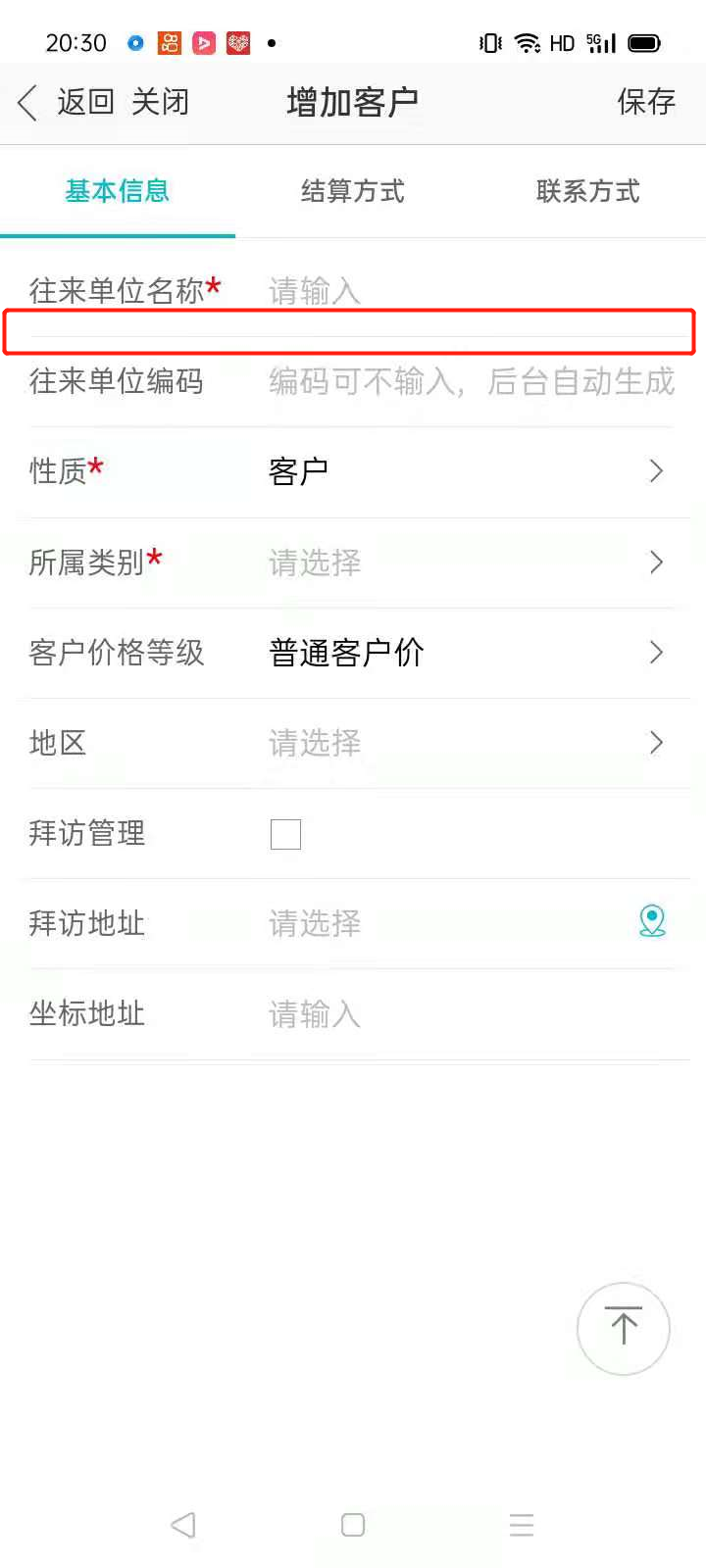Tap the 返回 back arrow
This screenshot has height=1568, width=706.
[29, 102]
